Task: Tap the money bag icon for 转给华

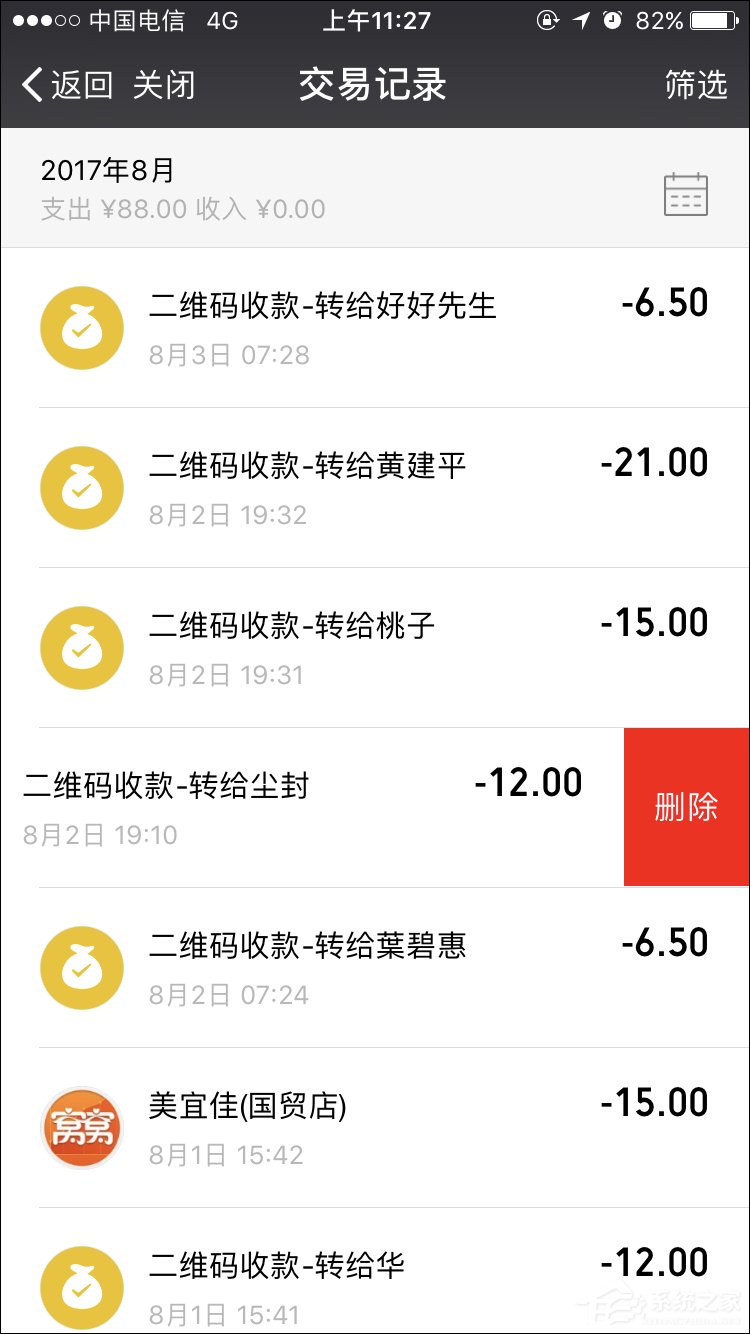Action: coord(81,1287)
